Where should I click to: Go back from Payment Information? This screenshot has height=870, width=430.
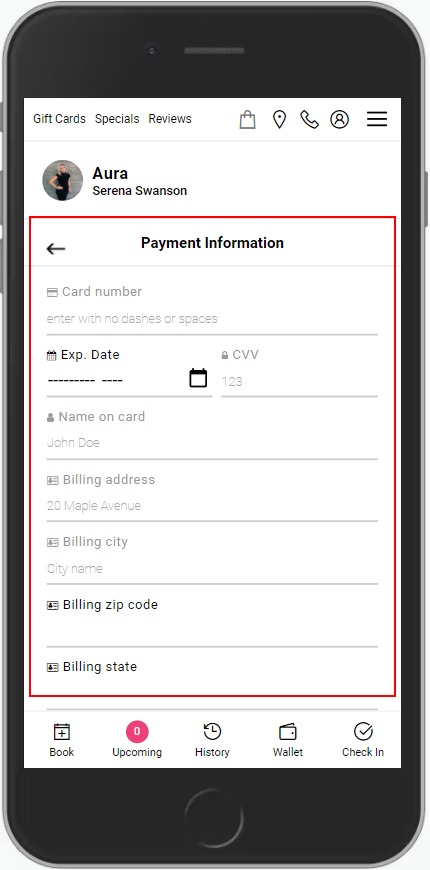click(x=55, y=249)
